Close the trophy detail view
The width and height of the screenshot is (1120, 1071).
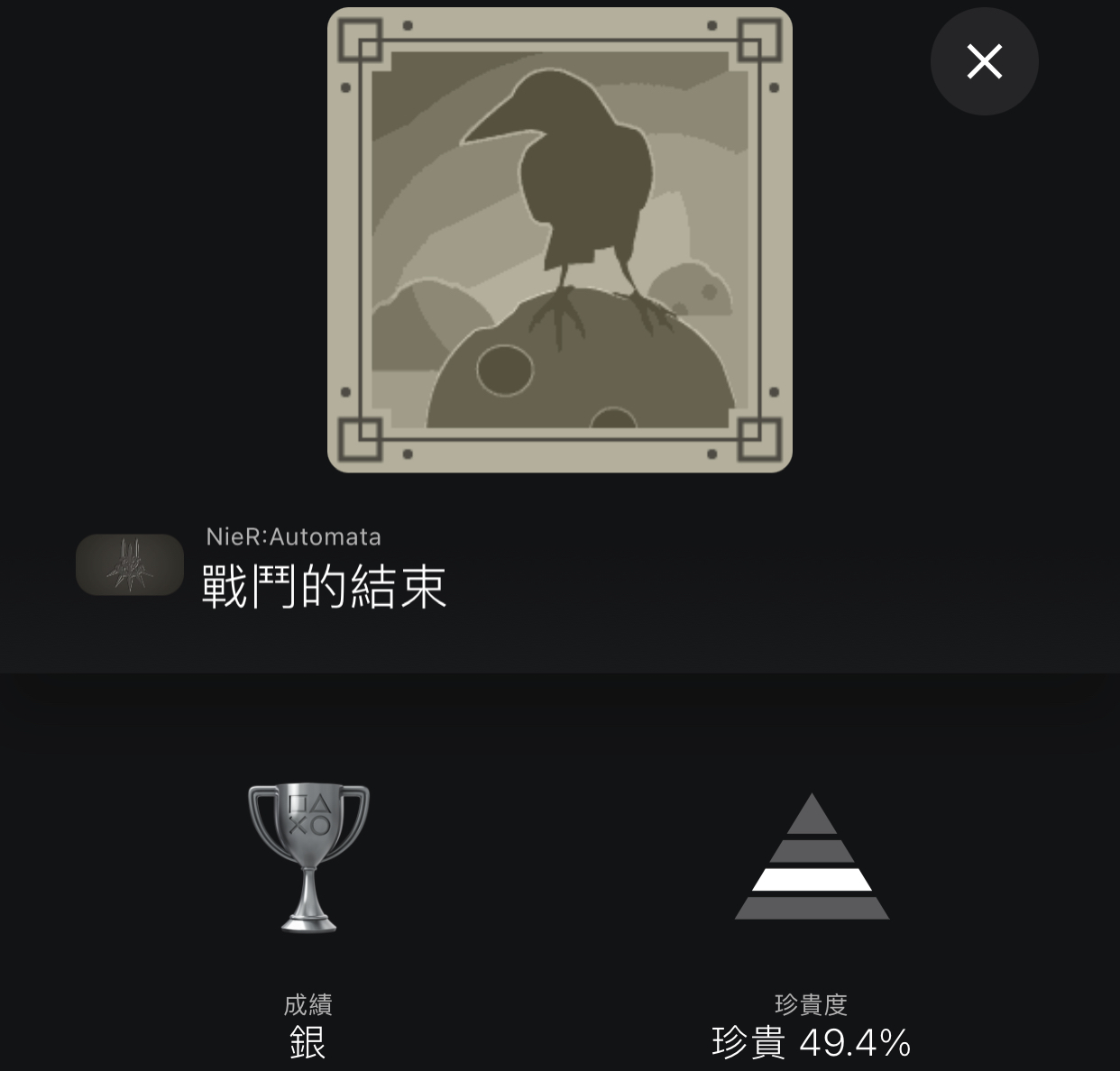(x=984, y=61)
